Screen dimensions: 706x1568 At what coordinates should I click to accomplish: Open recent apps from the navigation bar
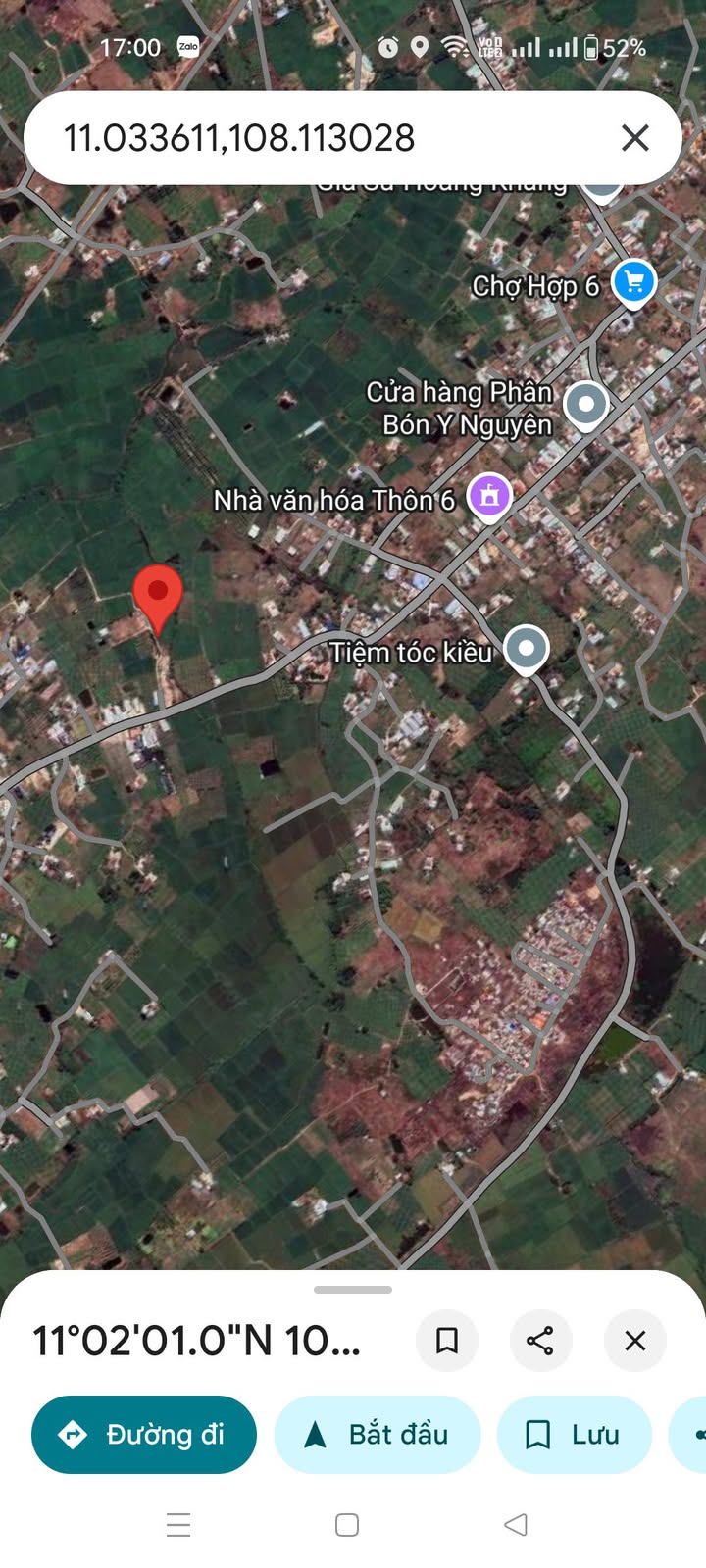178,1525
